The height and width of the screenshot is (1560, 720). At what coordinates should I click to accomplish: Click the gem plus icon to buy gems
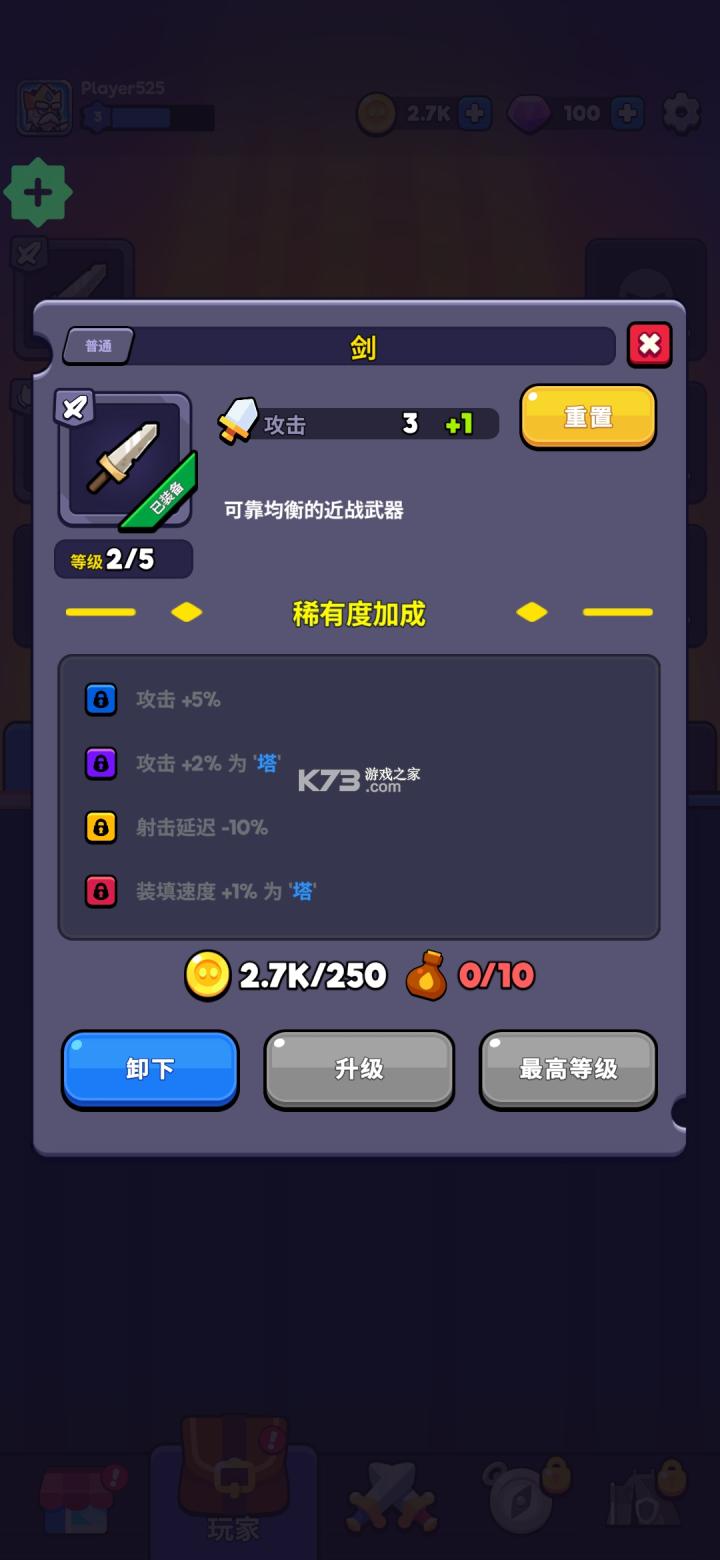(x=625, y=113)
